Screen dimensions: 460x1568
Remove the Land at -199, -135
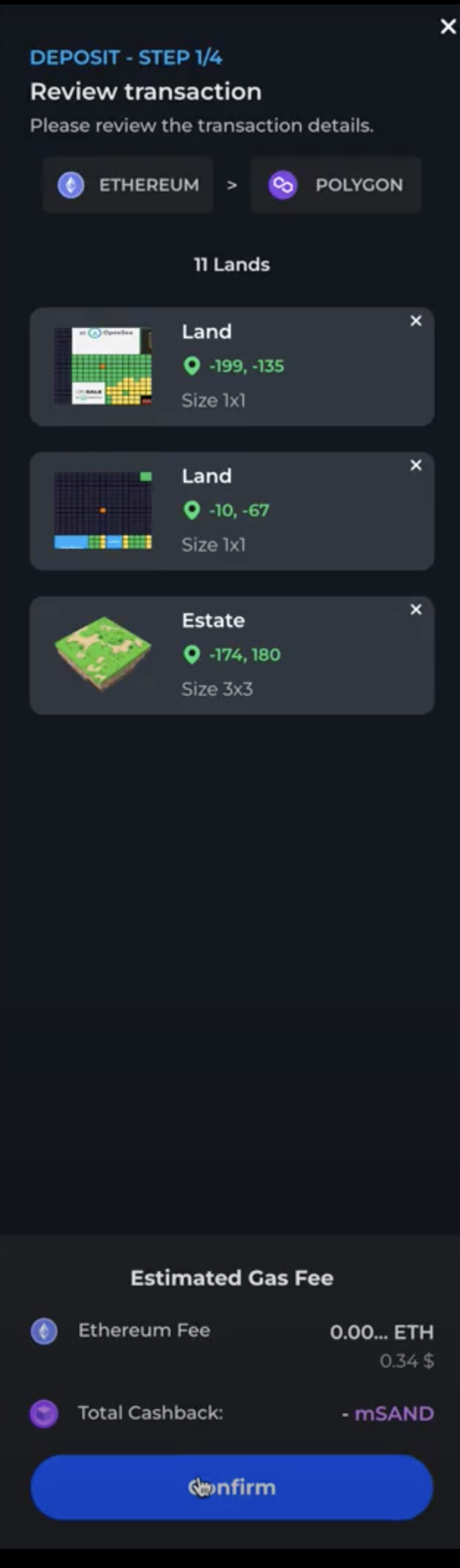tap(416, 321)
